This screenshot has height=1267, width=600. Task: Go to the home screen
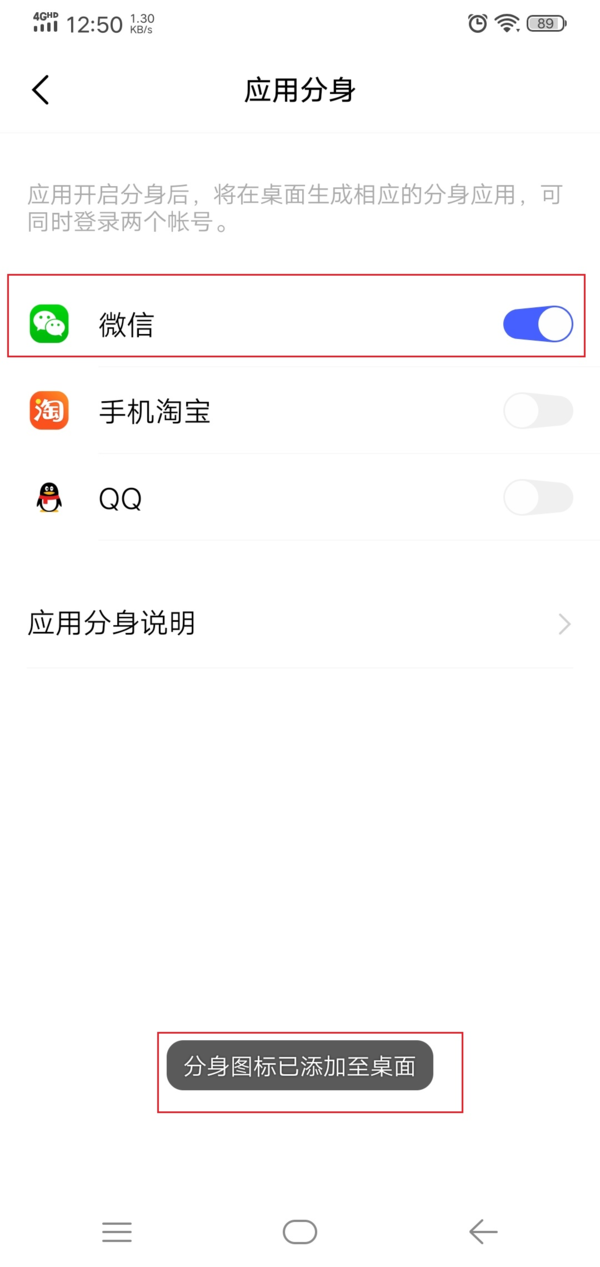300,1231
